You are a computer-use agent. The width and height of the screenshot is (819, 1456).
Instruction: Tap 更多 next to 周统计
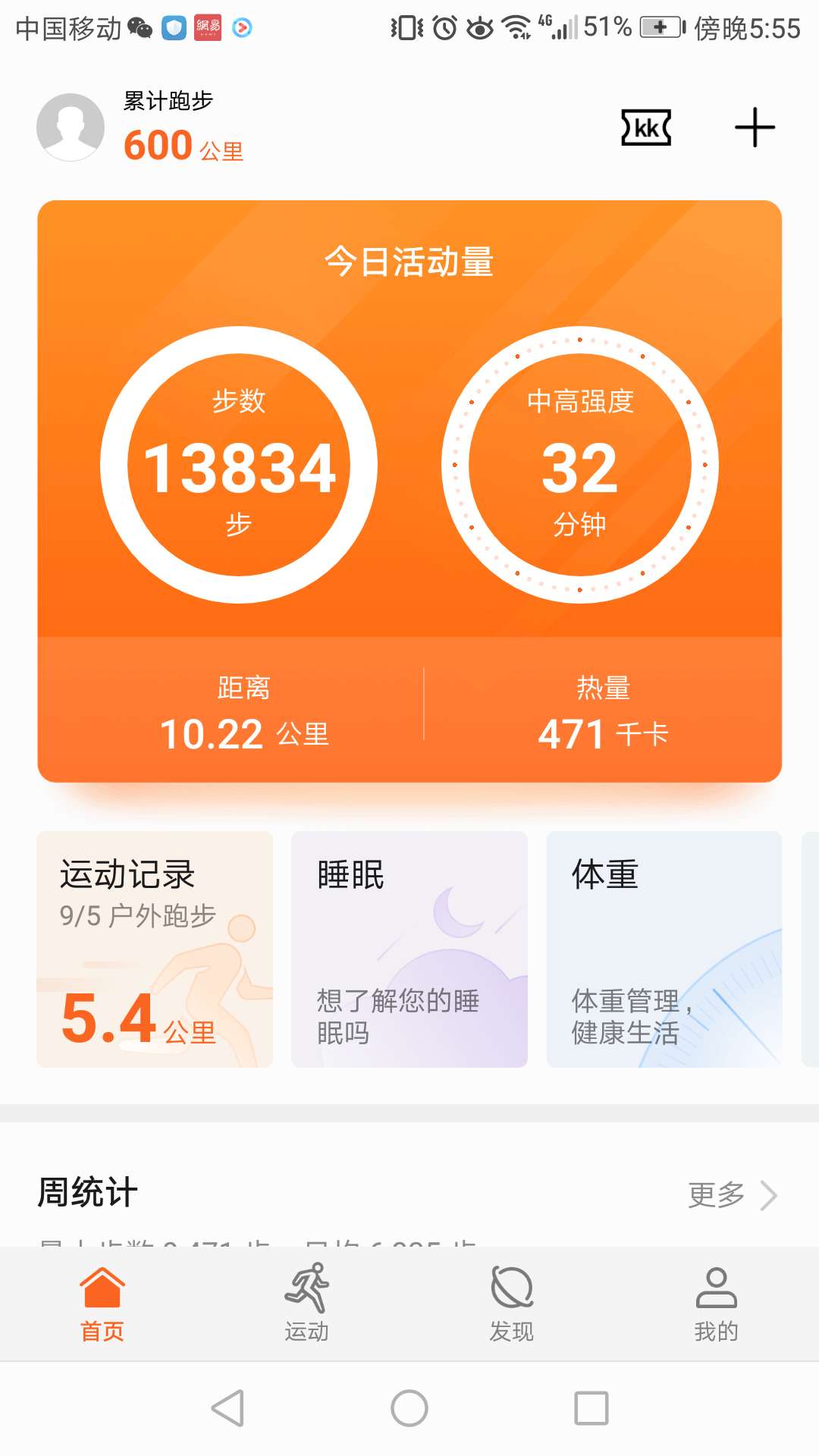(732, 1195)
